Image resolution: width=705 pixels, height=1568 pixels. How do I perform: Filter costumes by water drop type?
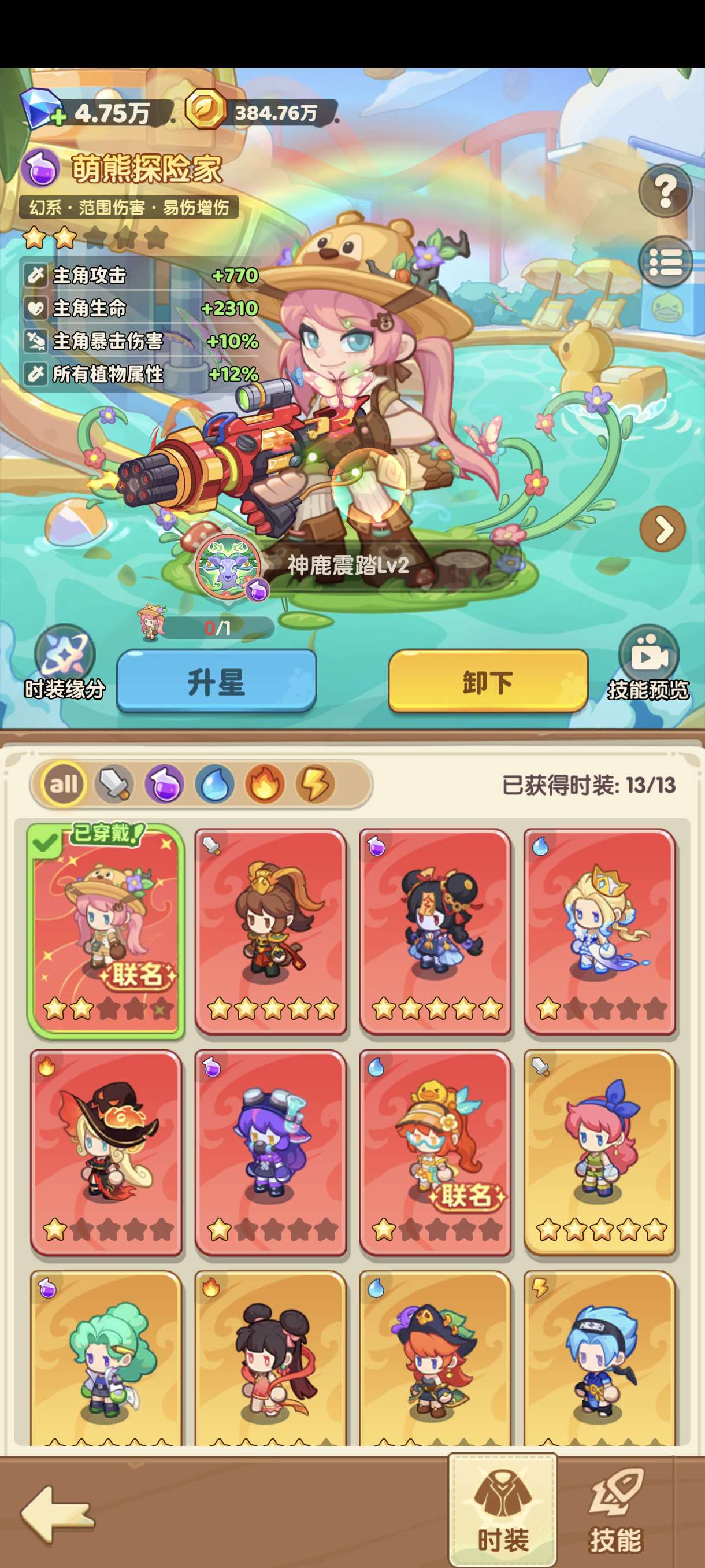[215, 784]
